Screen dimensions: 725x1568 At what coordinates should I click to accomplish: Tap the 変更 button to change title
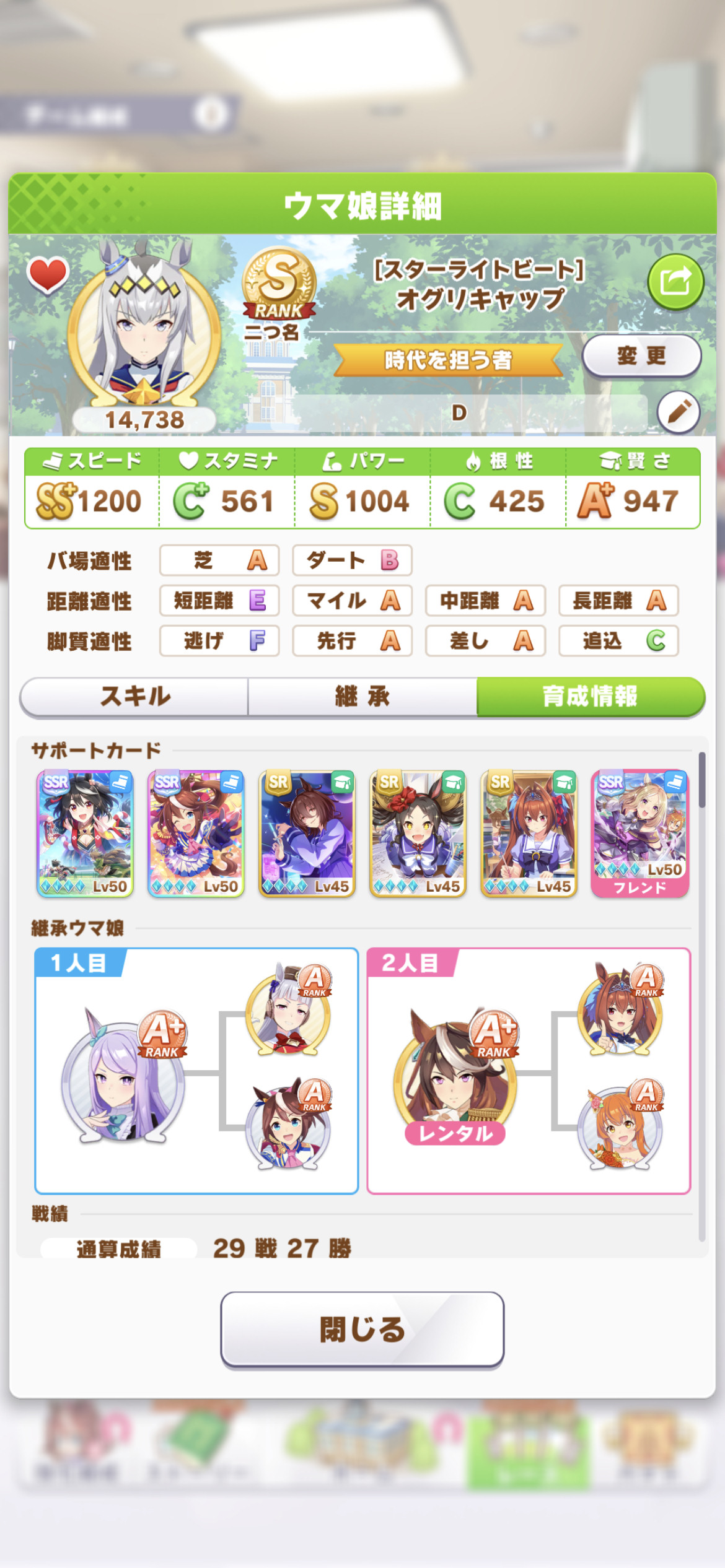coord(641,356)
